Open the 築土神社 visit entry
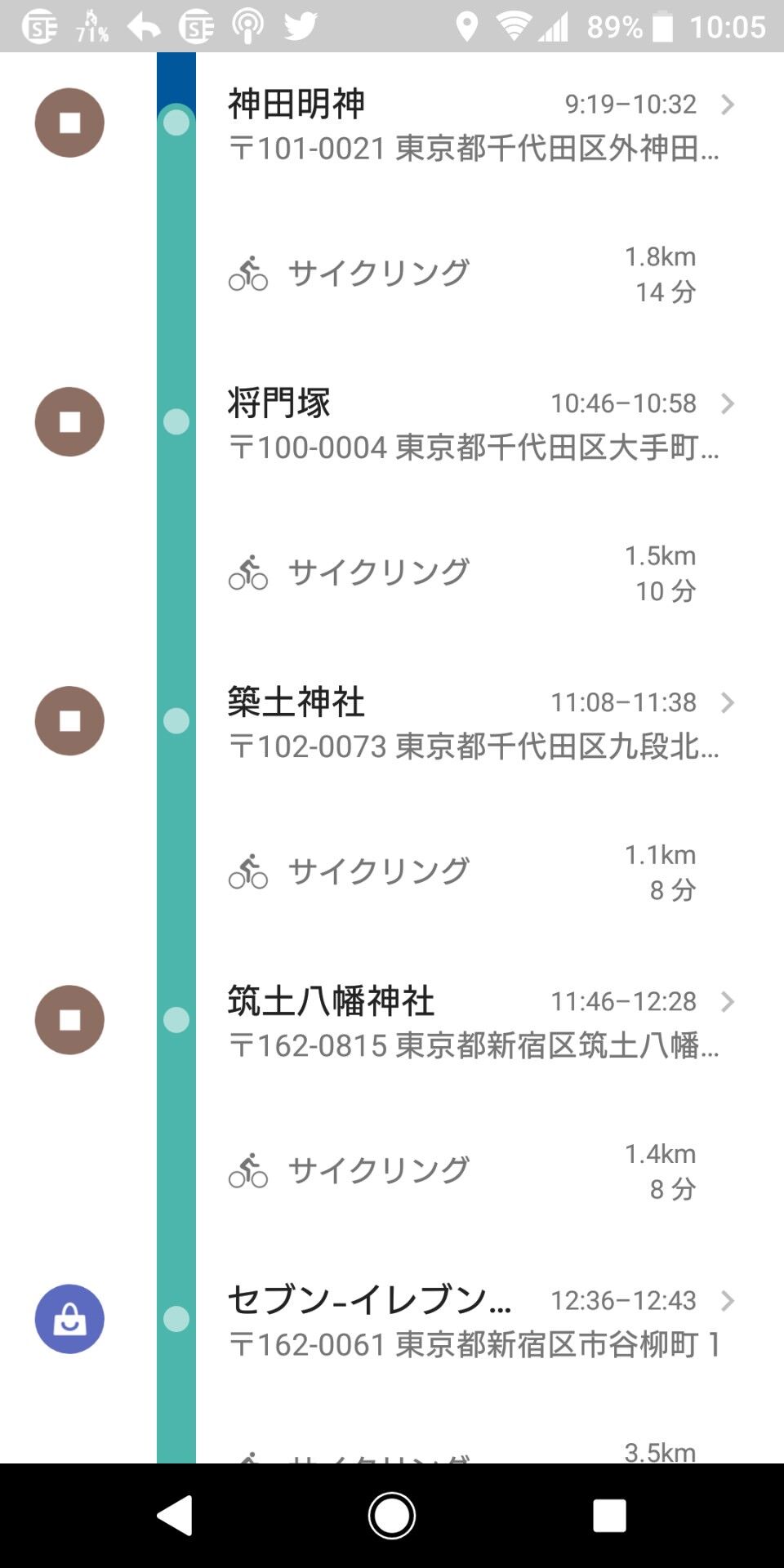Viewport: 784px width, 1568px height. tap(474, 722)
